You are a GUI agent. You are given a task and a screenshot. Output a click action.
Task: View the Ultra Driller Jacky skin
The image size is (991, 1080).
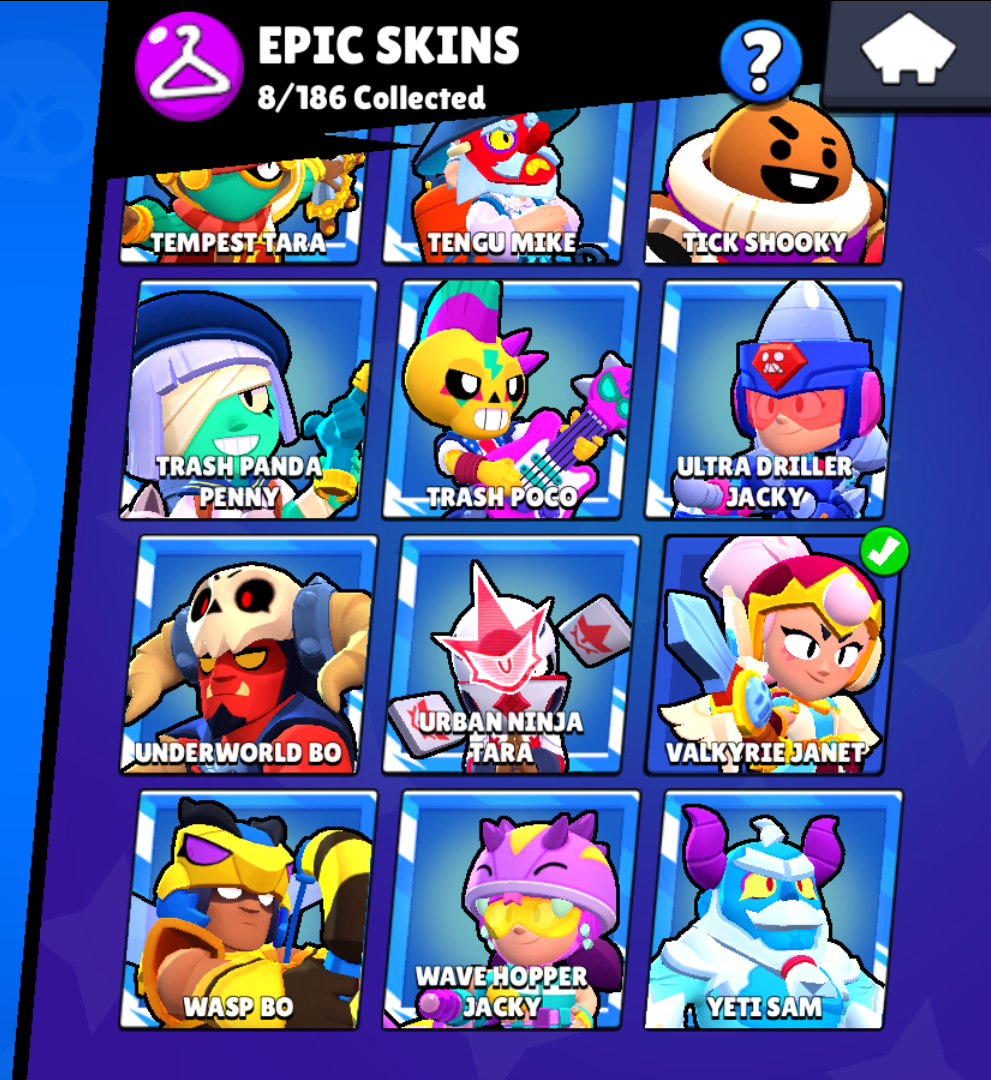tap(773, 400)
